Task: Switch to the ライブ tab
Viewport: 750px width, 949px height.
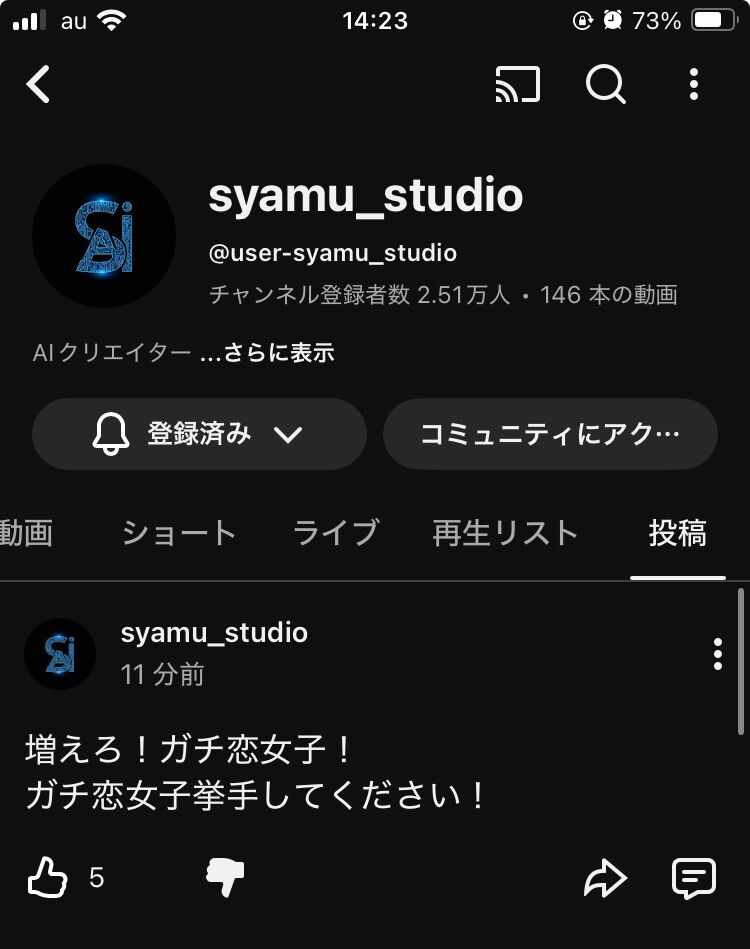Action: pyautogui.click(x=336, y=533)
